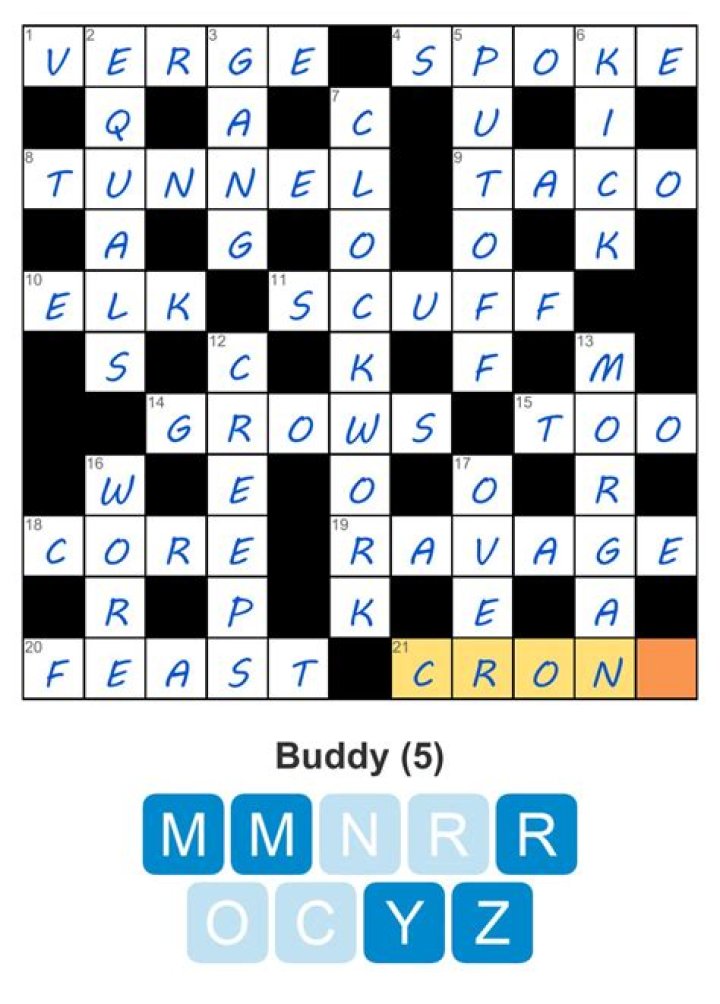This screenshot has width=720, height=1004.
Task: Choose the faded C letter tile
Action: pos(316,922)
